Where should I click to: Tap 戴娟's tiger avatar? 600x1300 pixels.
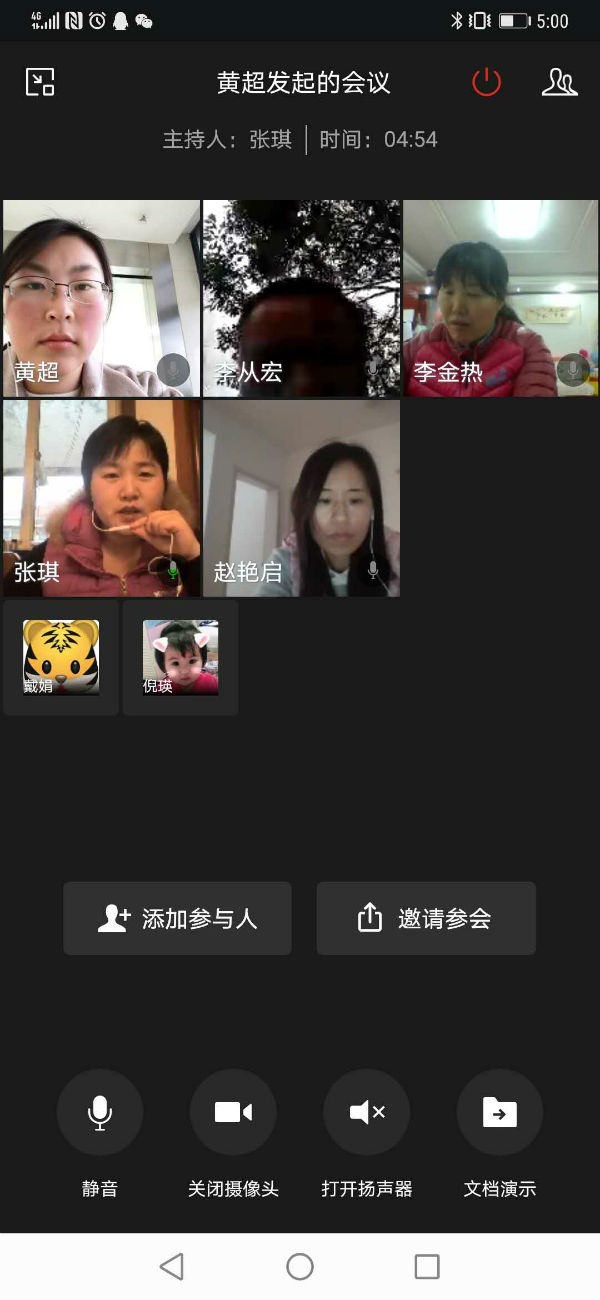coord(61,657)
